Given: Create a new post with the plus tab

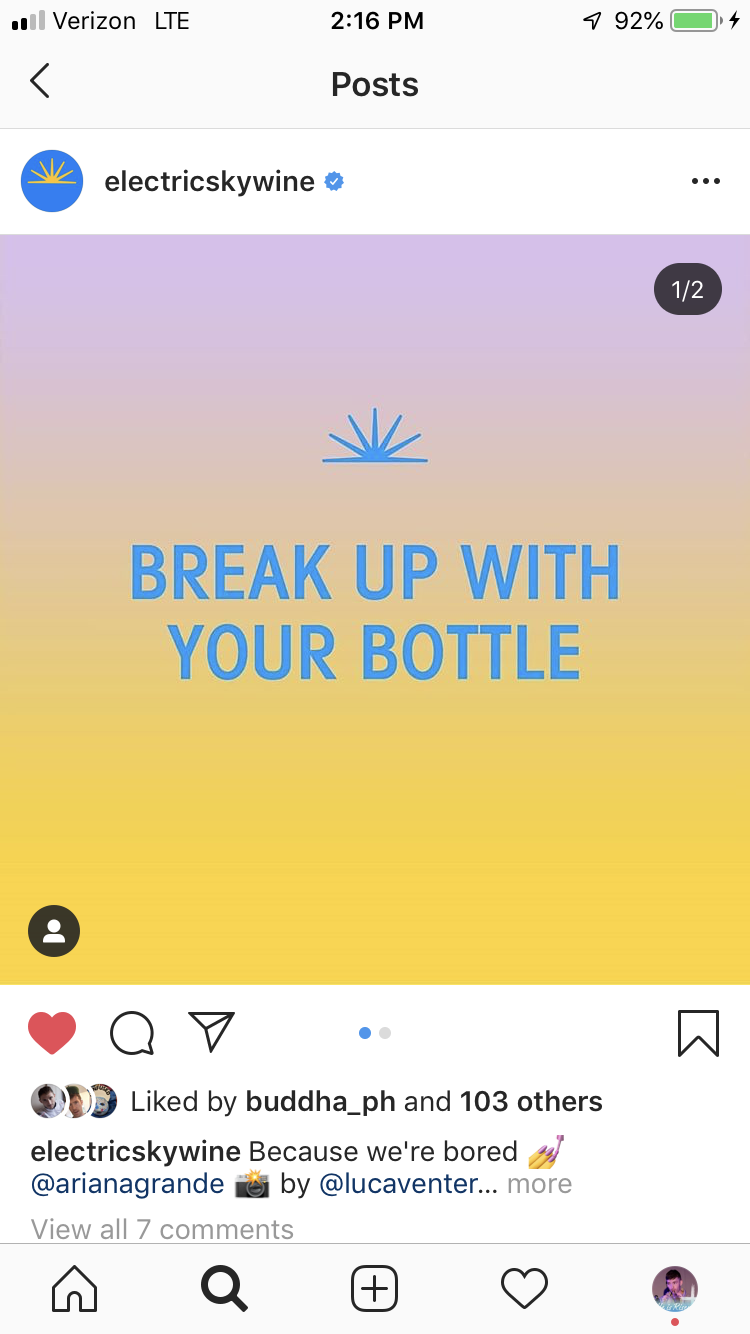Looking at the screenshot, I should click(374, 1288).
